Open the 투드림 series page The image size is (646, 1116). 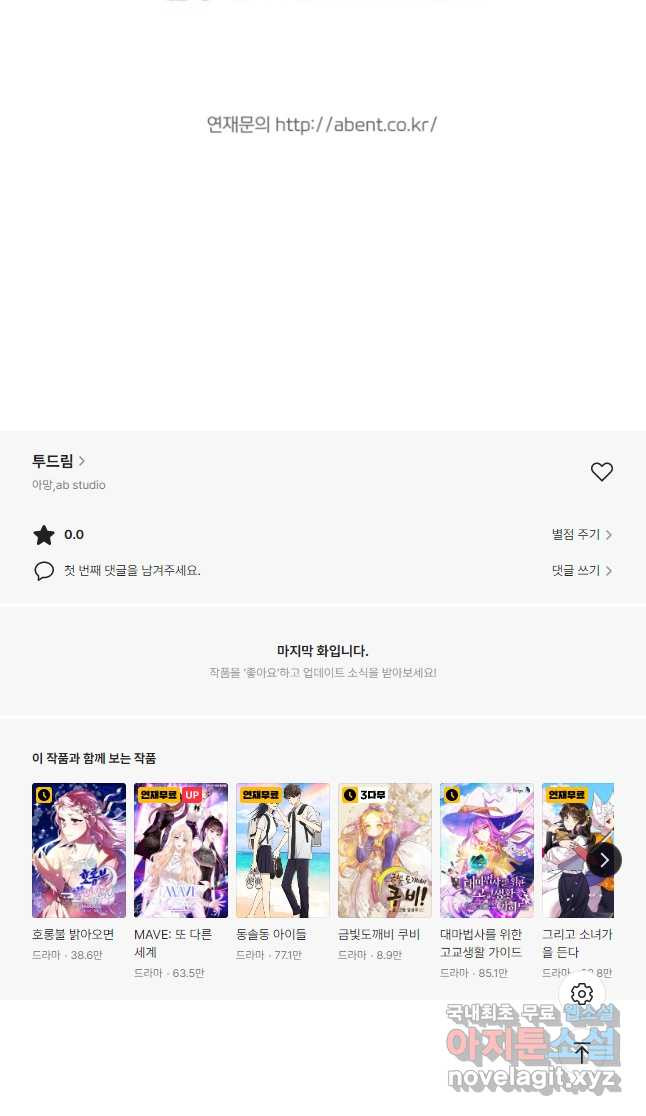point(58,461)
